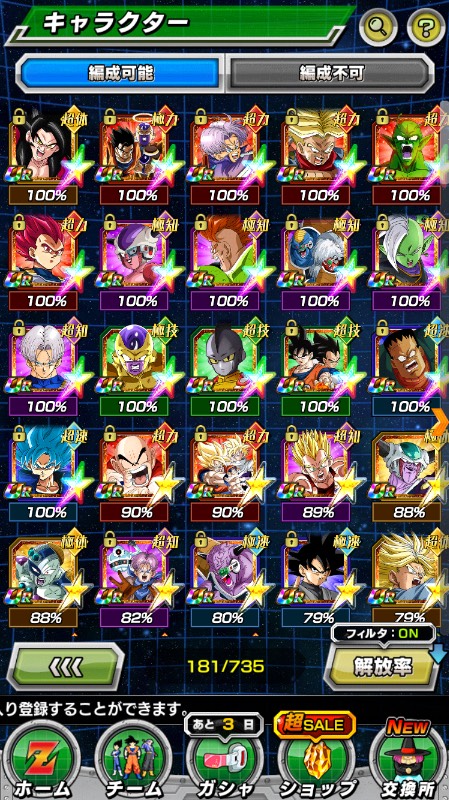Switch to the 編成不可 tab
The height and width of the screenshot is (800, 449).
click(331, 73)
